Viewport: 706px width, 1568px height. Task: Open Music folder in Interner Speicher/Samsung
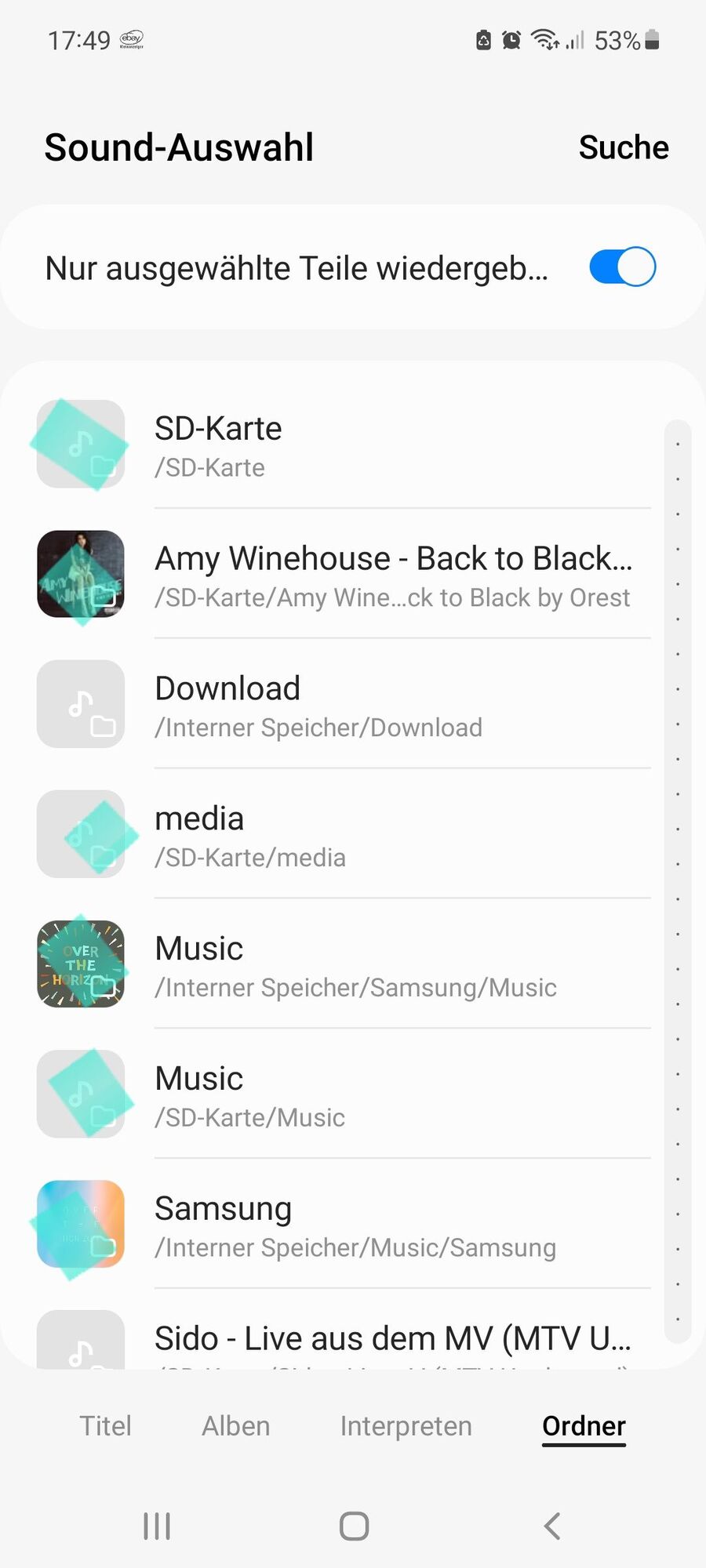pyautogui.click(x=344, y=965)
